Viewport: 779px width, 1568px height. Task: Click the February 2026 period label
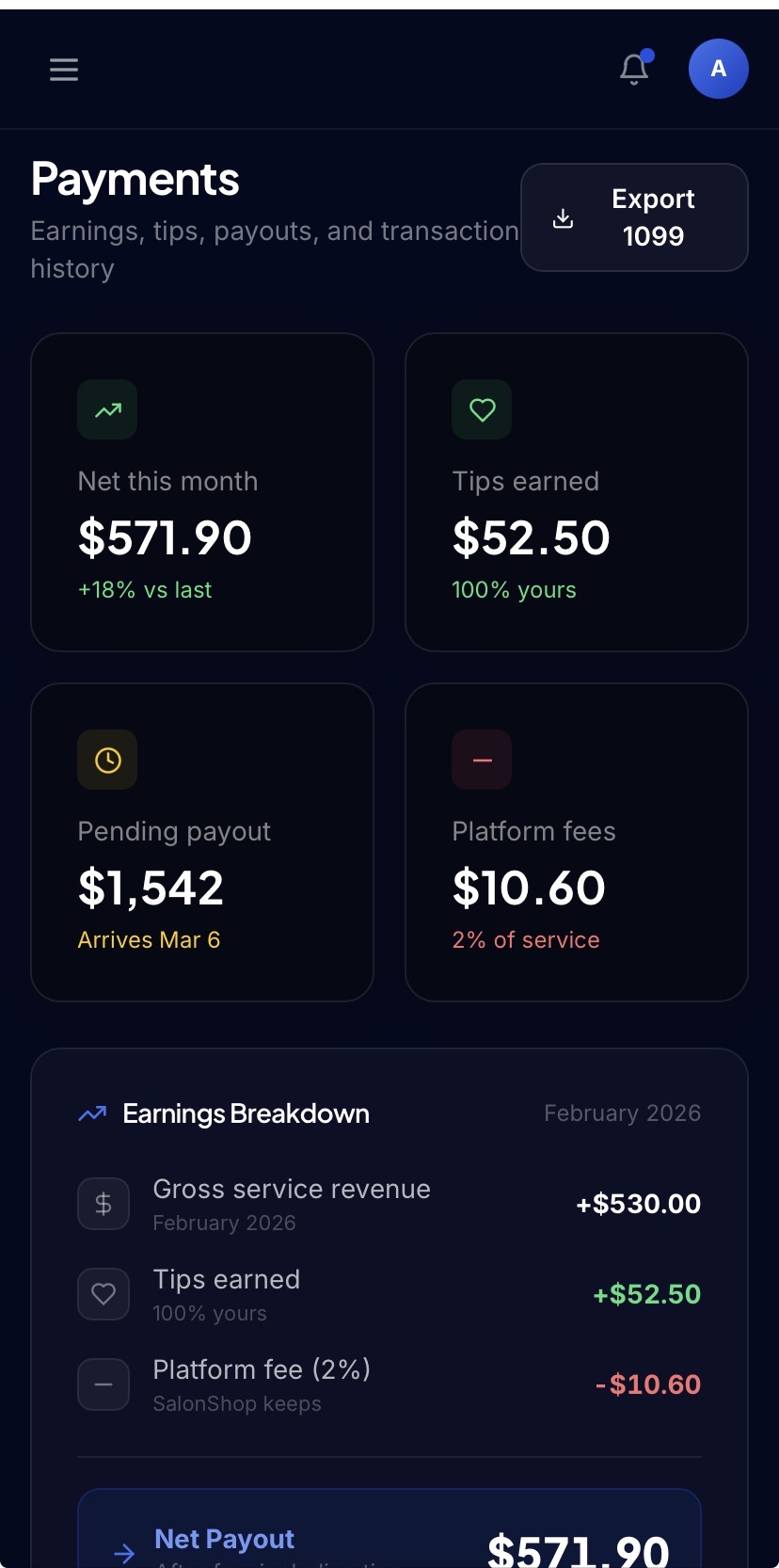(622, 1113)
